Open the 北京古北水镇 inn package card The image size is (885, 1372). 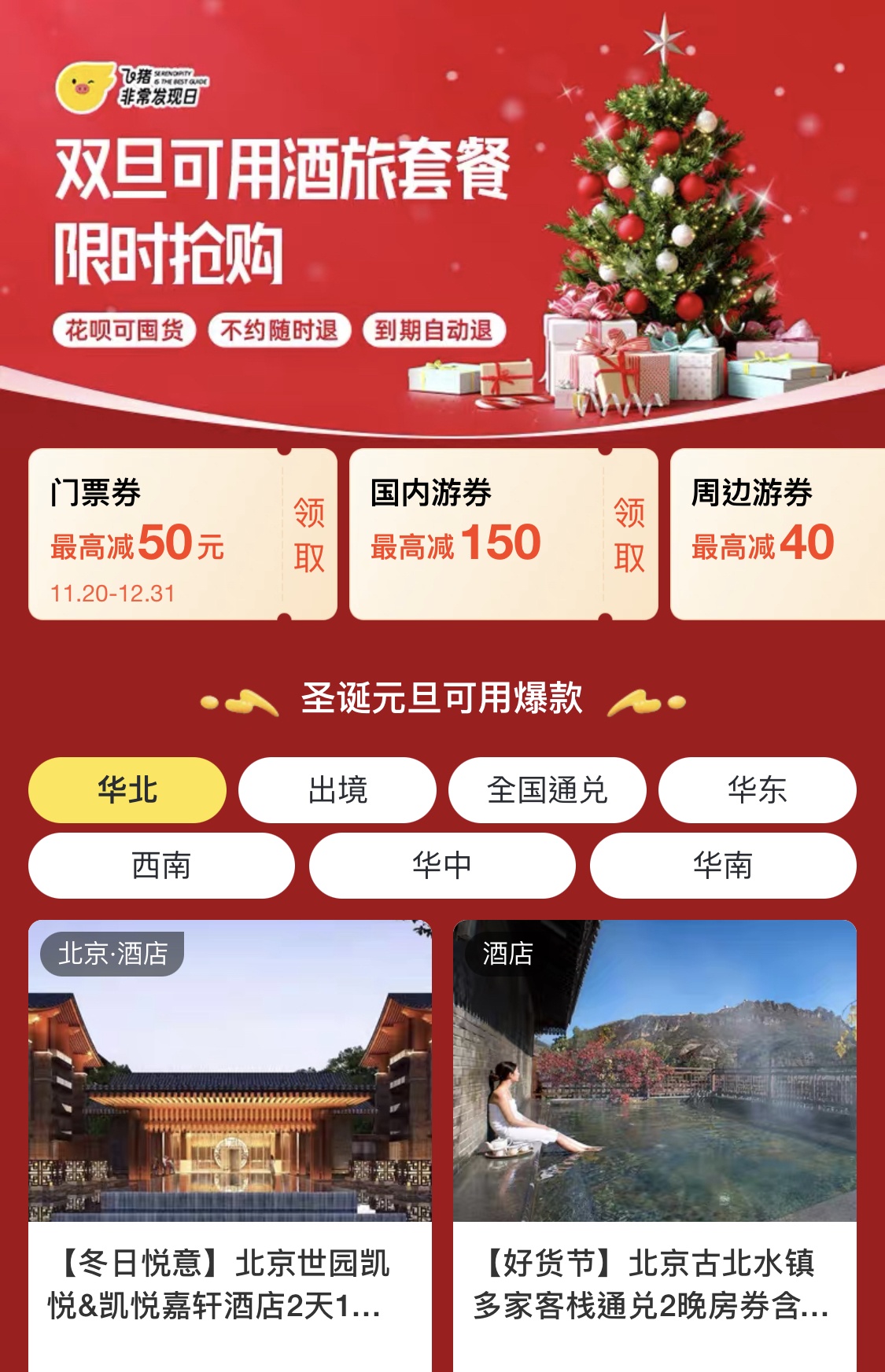[655, 1140]
